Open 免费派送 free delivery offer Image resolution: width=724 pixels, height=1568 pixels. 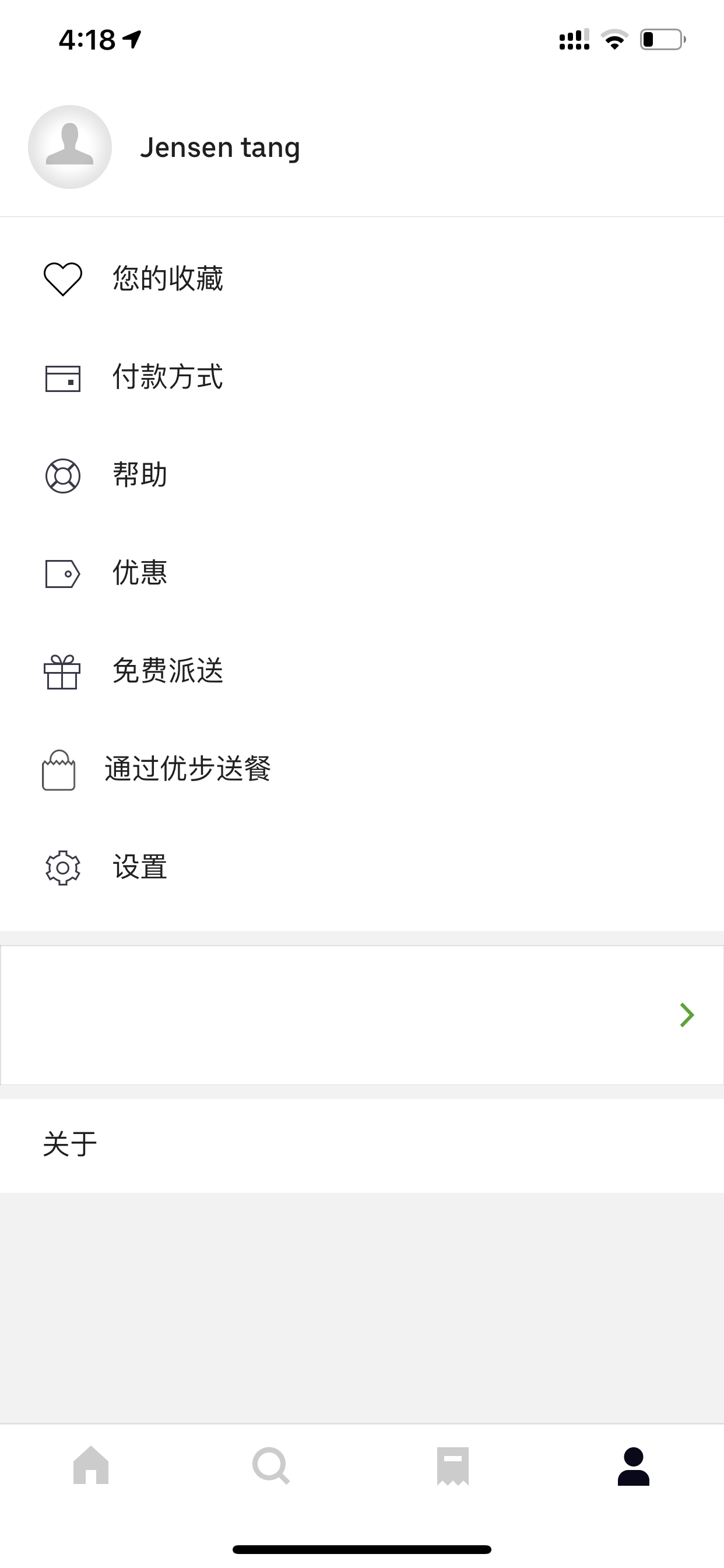362,671
